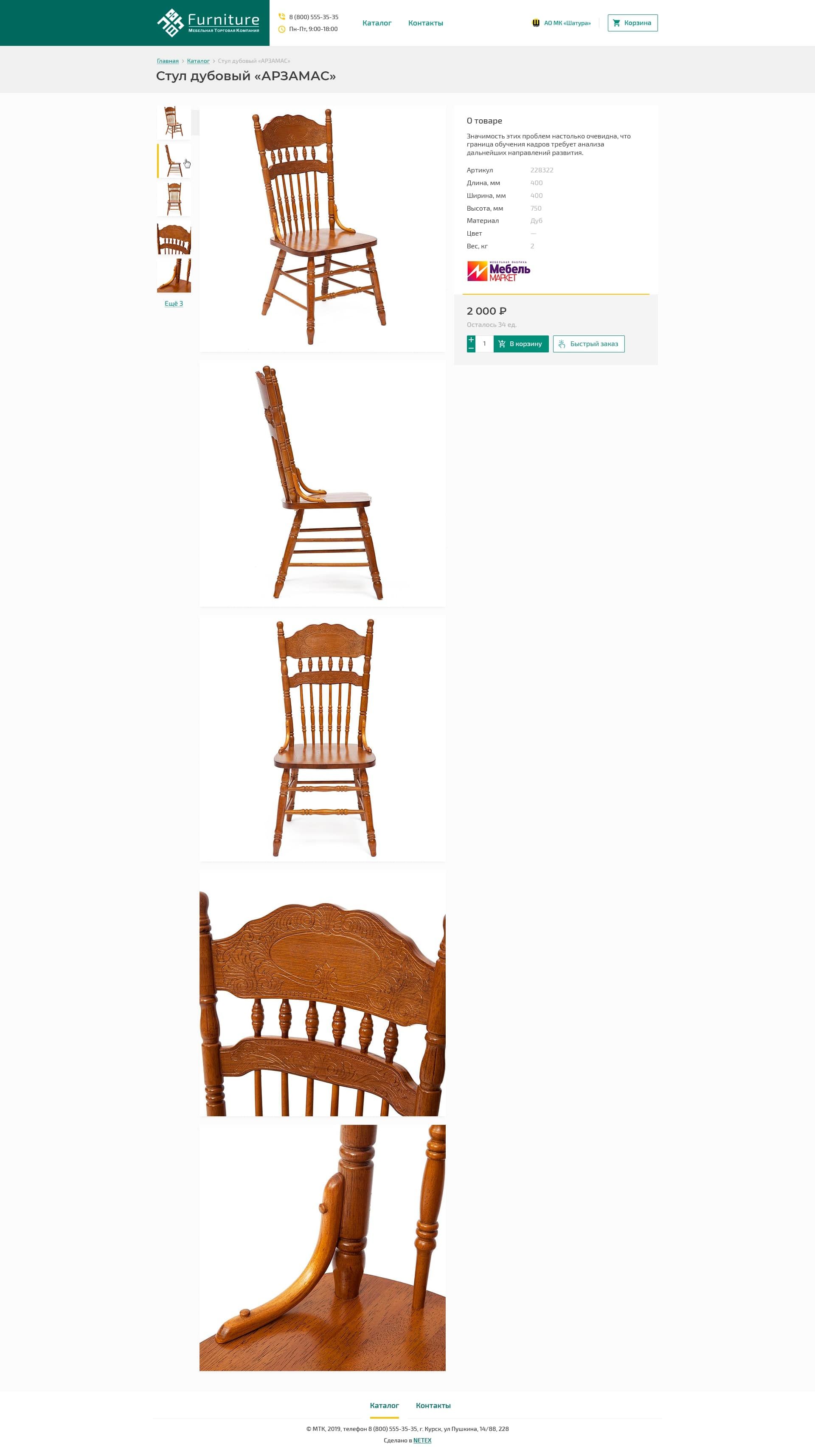The height and width of the screenshot is (1456, 815).
Task: Open the NETEX developer link
Action: click(x=422, y=1440)
